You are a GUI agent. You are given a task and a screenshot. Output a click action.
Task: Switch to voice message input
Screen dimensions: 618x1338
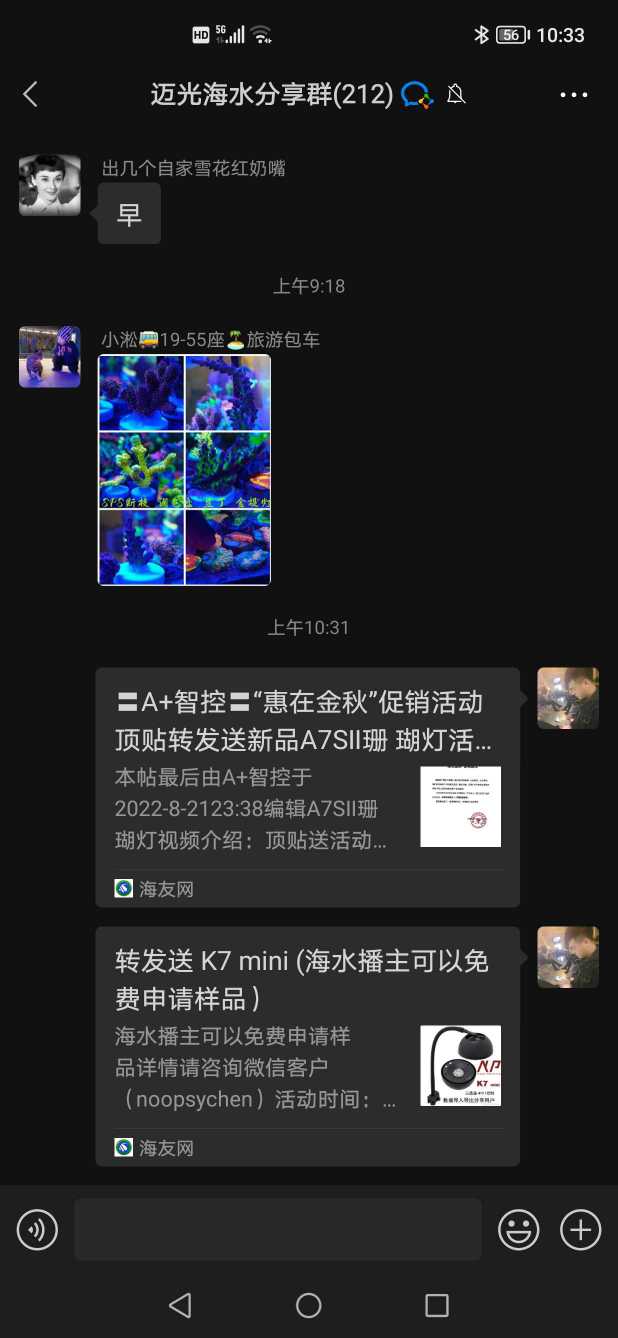38,1229
